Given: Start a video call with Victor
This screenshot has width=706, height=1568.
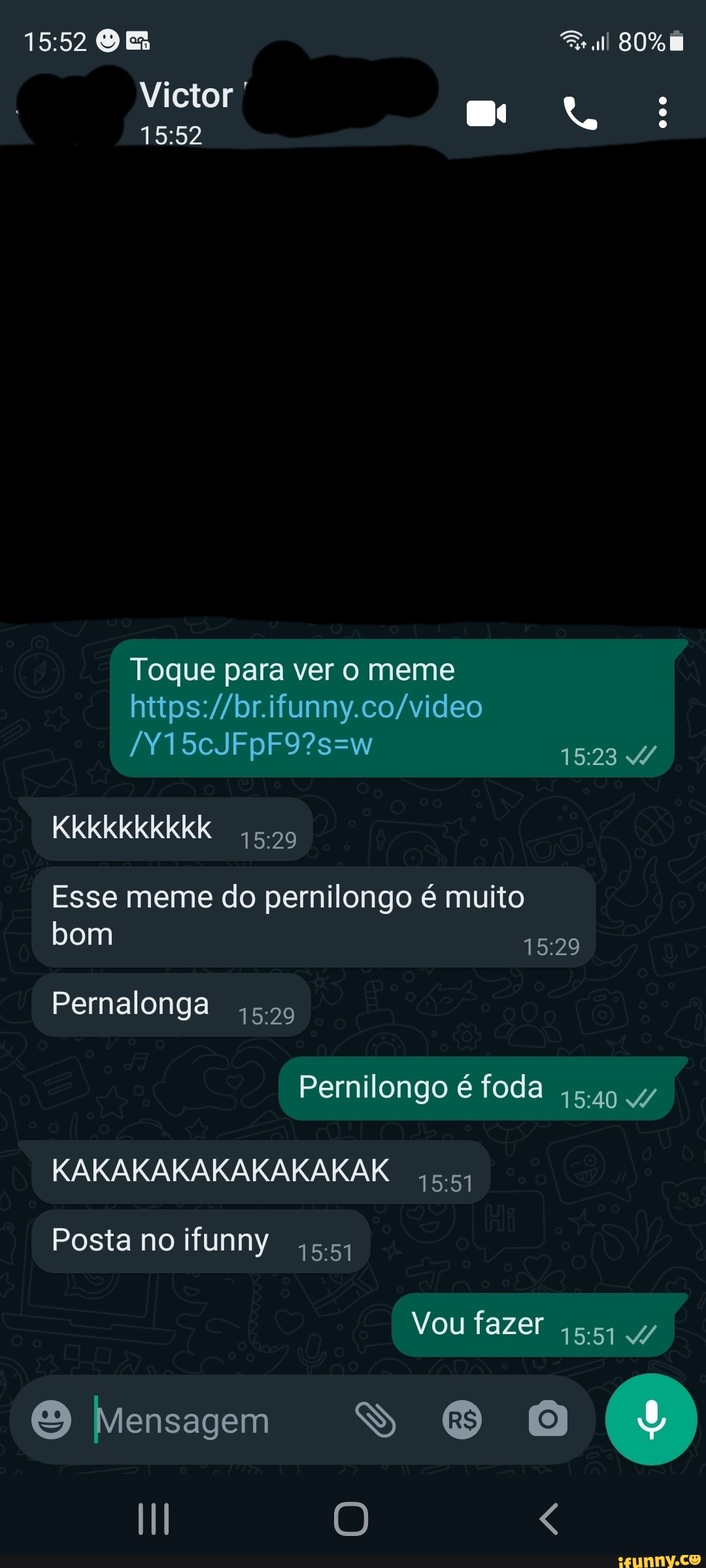Looking at the screenshot, I should 486,111.
